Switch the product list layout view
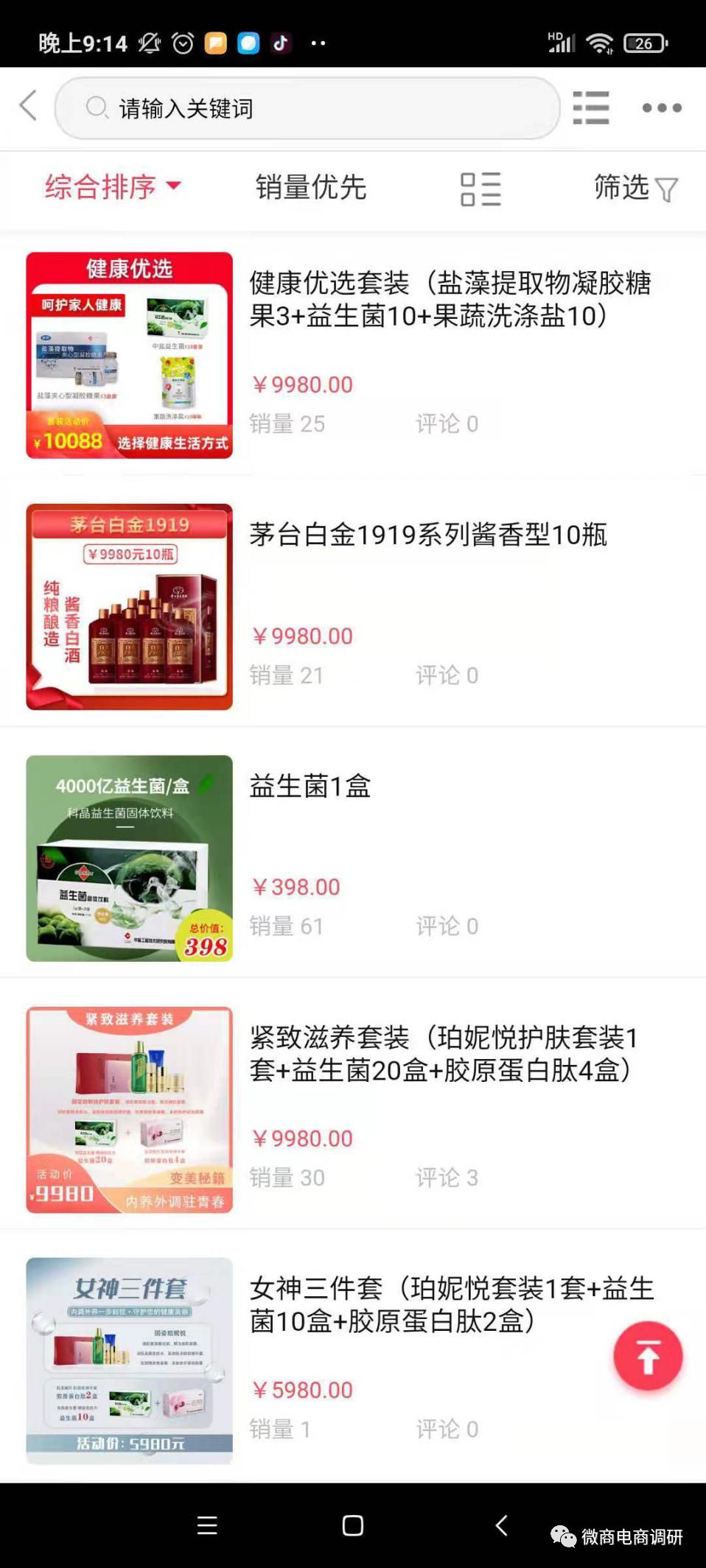Image resolution: width=706 pixels, height=1568 pixels. 480,189
